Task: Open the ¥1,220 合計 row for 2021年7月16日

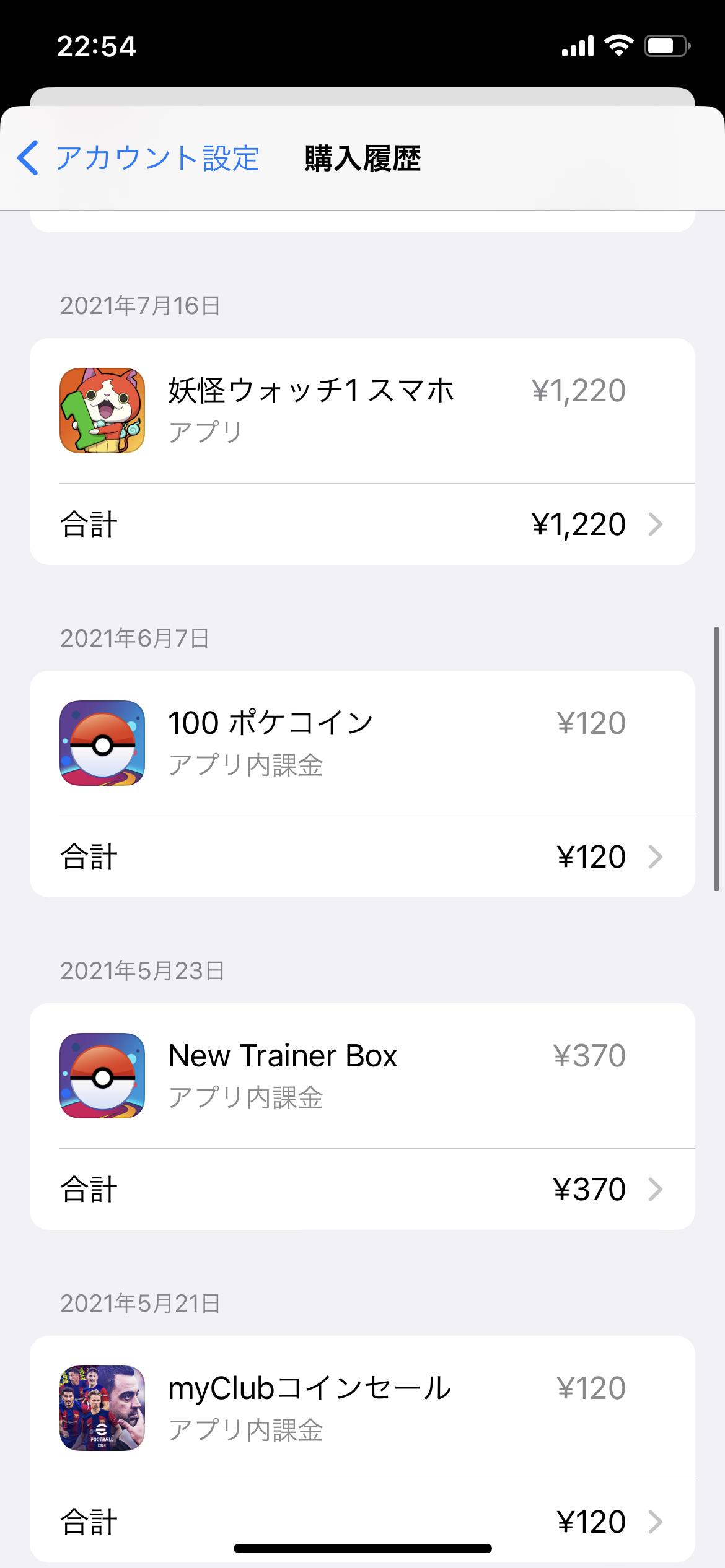Action: [x=362, y=525]
